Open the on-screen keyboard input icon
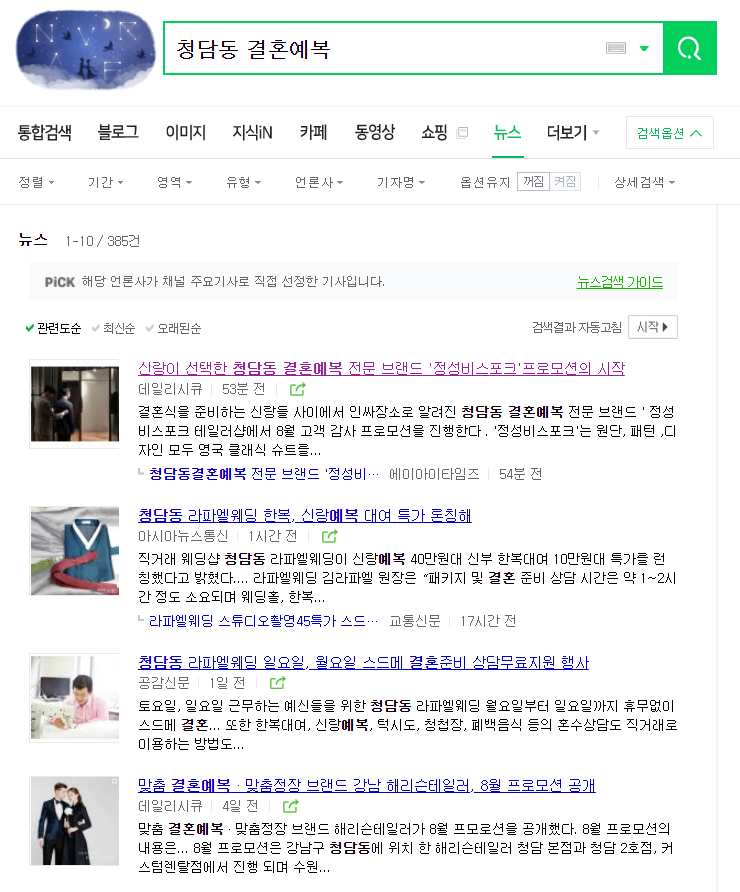Viewport: 740px width, 892px height. point(616,48)
